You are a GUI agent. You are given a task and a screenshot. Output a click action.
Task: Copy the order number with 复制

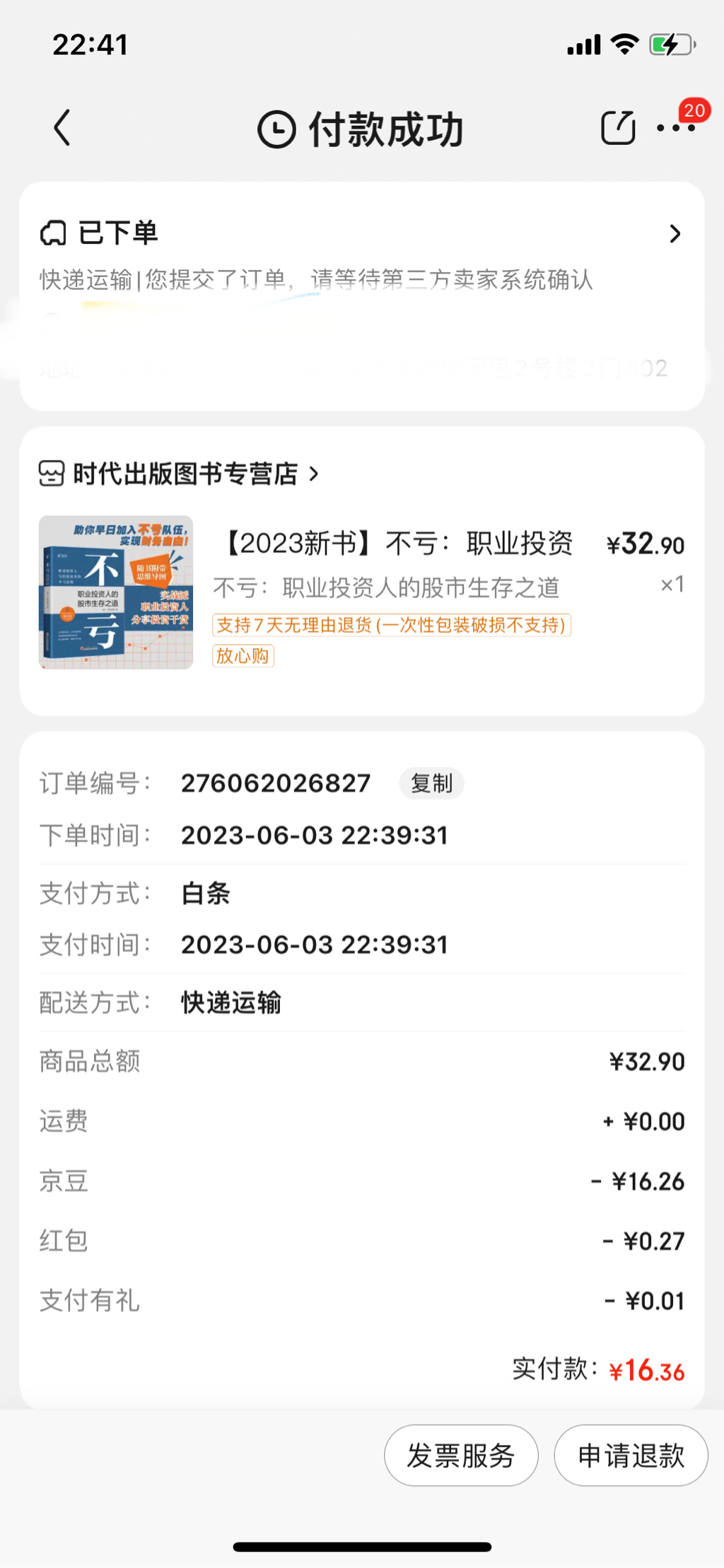(x=431, y=783)
